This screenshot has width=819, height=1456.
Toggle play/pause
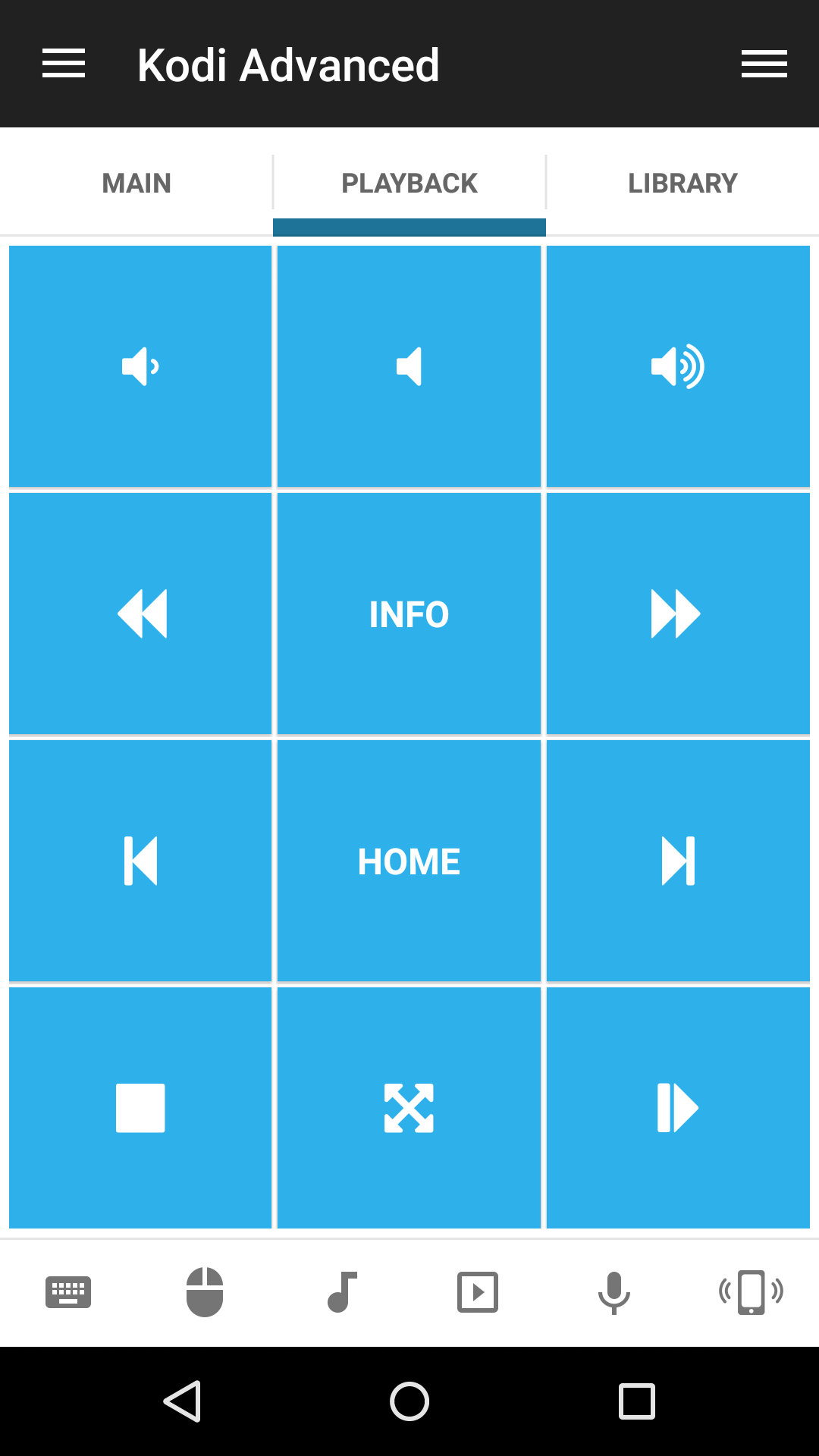point(678,1108)
